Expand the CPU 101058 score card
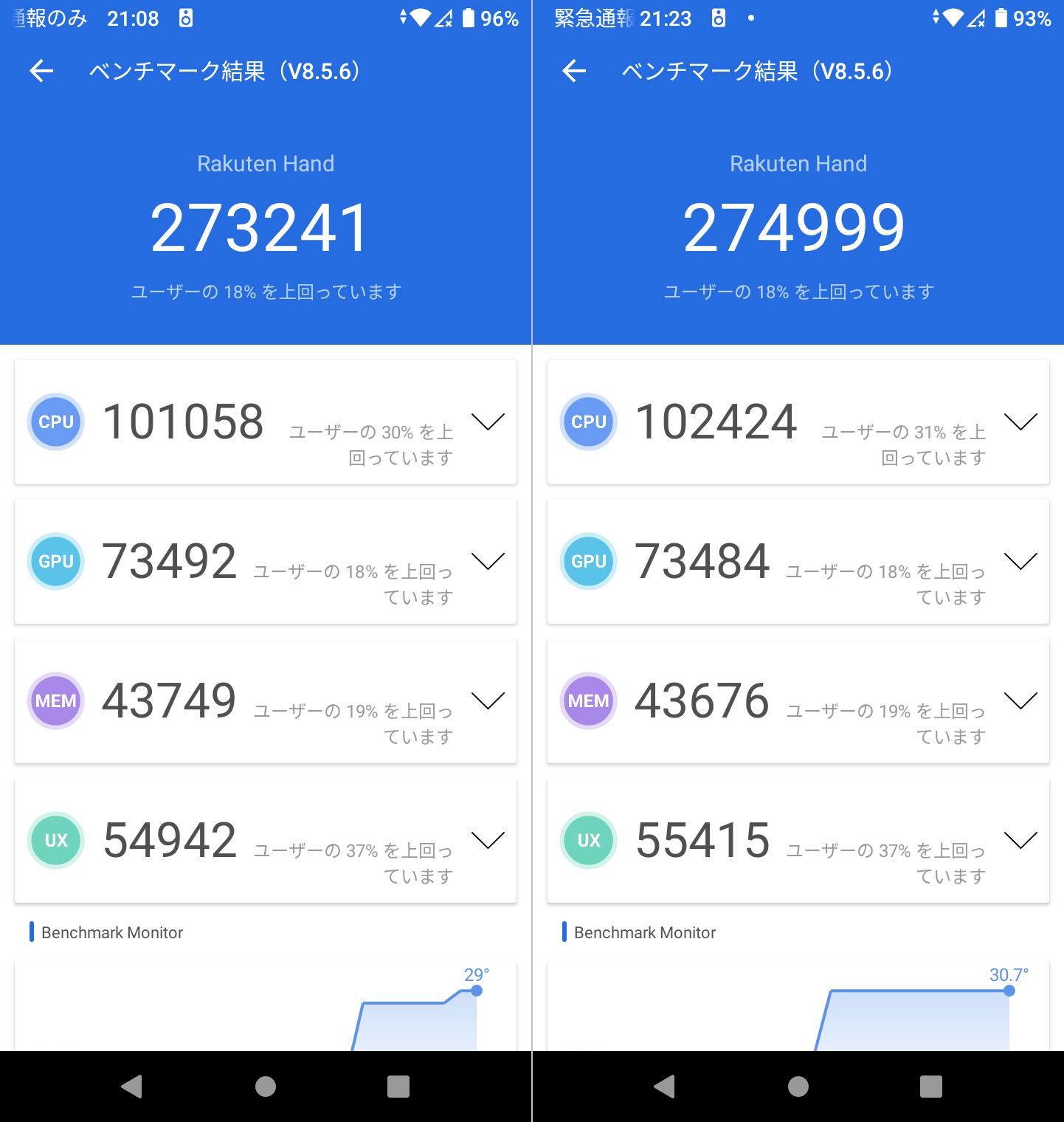The height and width of the screenshot is (1122, 1064). tap(488, 421)
